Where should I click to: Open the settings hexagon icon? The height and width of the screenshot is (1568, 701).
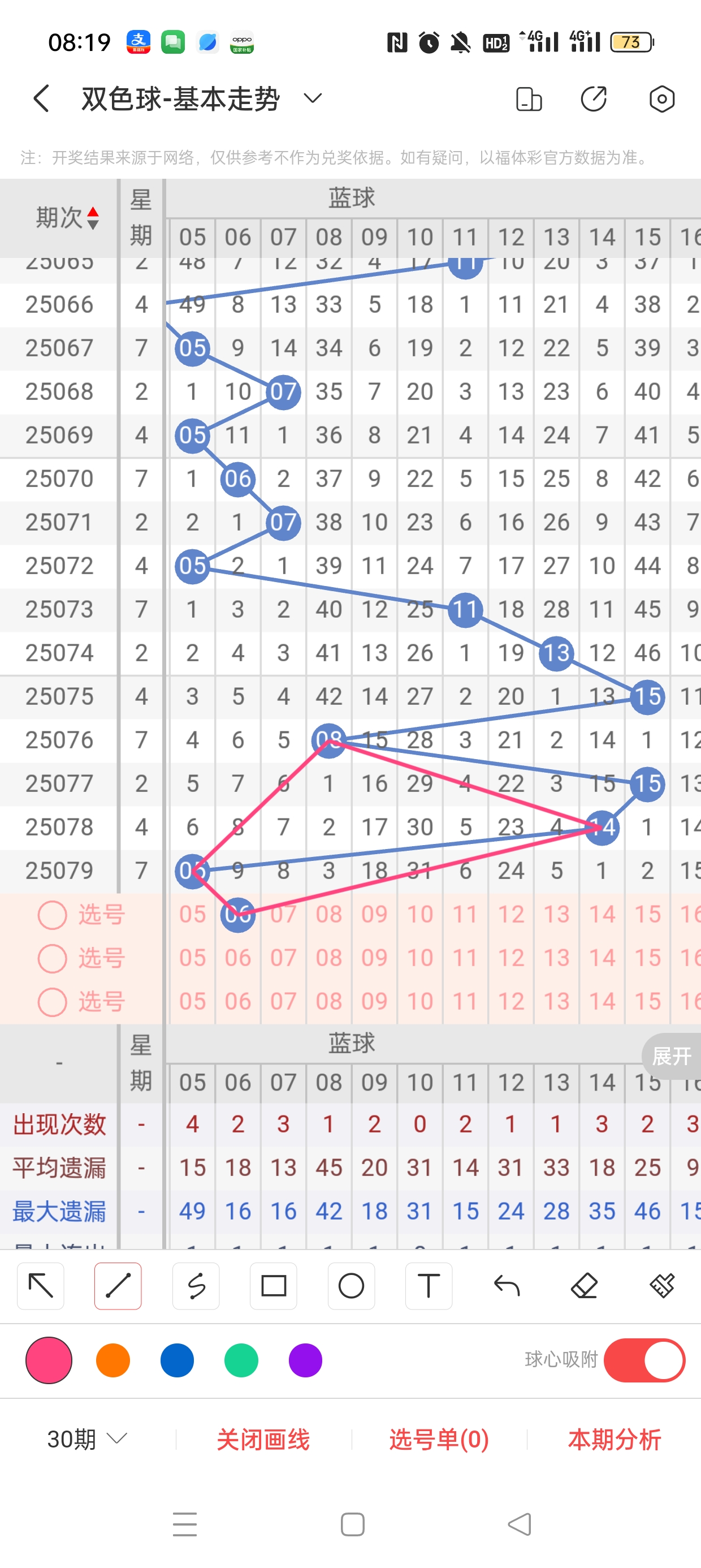(661, 98)
